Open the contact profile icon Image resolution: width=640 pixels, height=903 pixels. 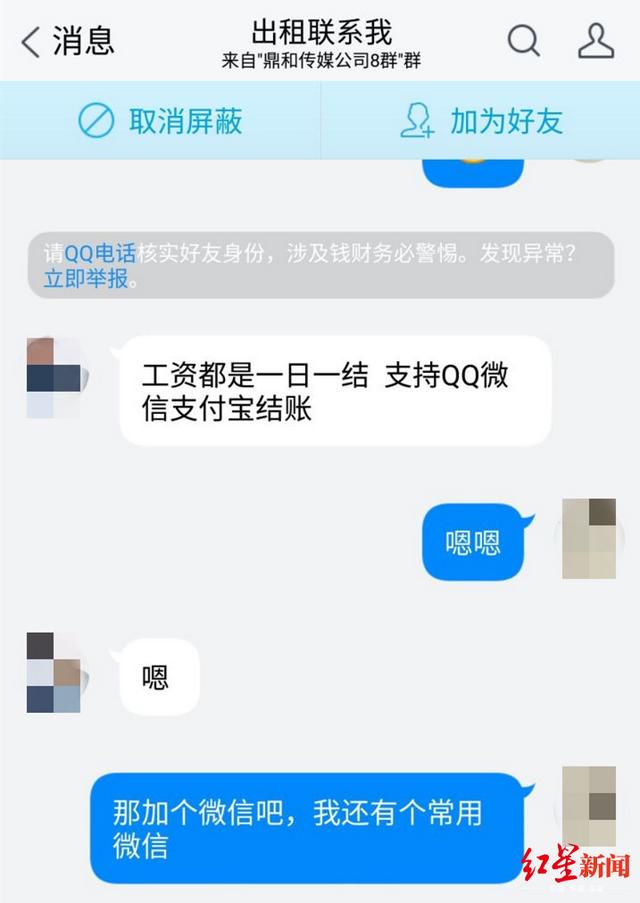(595, 41)
